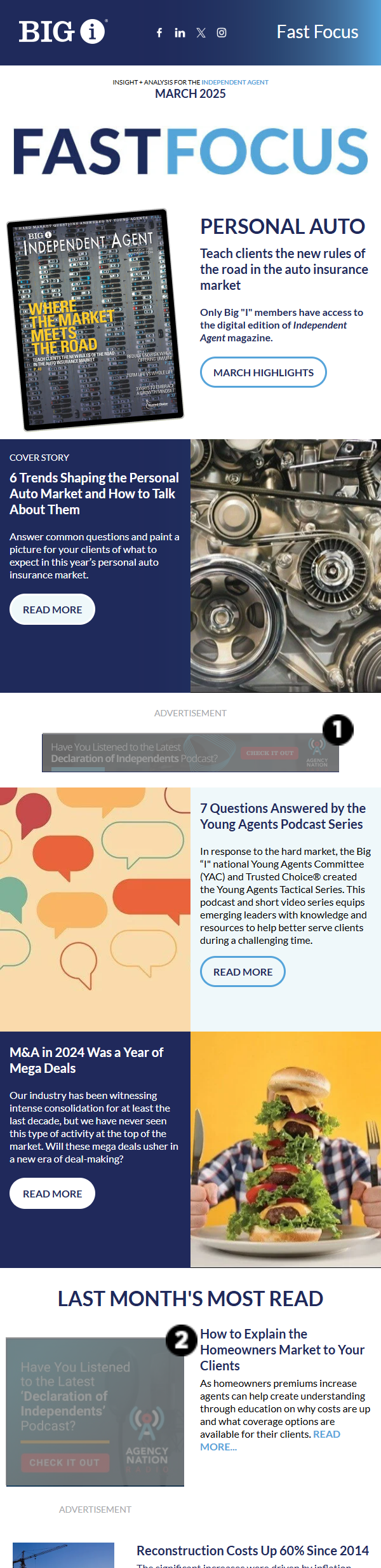Open the X social icon
Screen dimensions: 381x1568
[x=201, y=32]
